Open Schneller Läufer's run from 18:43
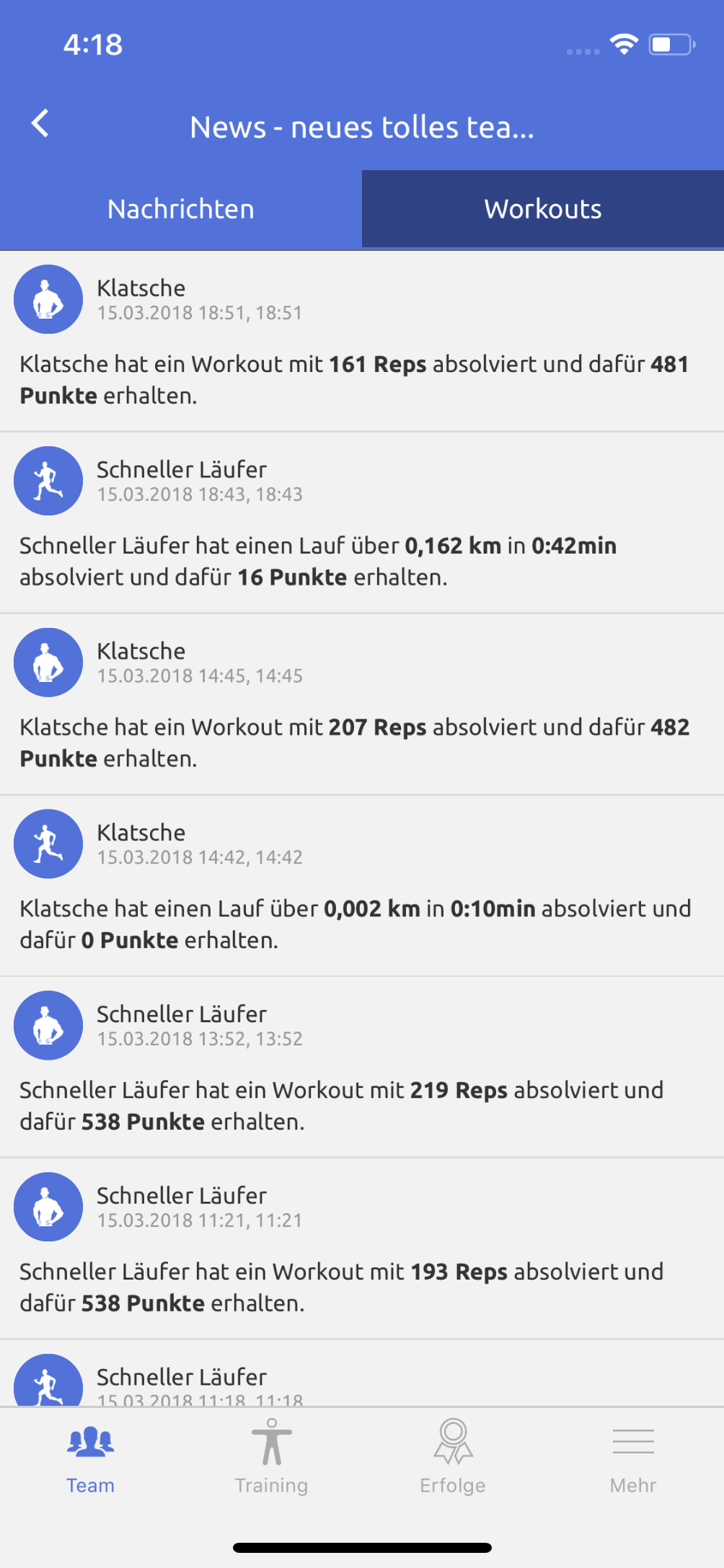724x1568 pixels. point(362,523)
